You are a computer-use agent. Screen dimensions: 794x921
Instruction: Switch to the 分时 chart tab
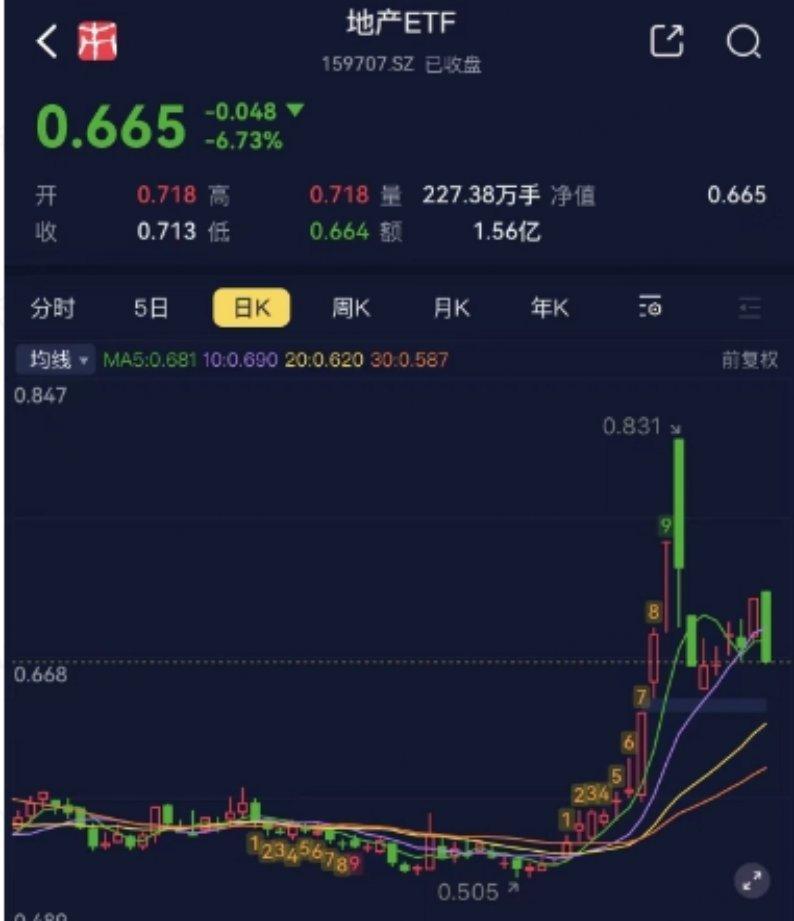(52, 308)
